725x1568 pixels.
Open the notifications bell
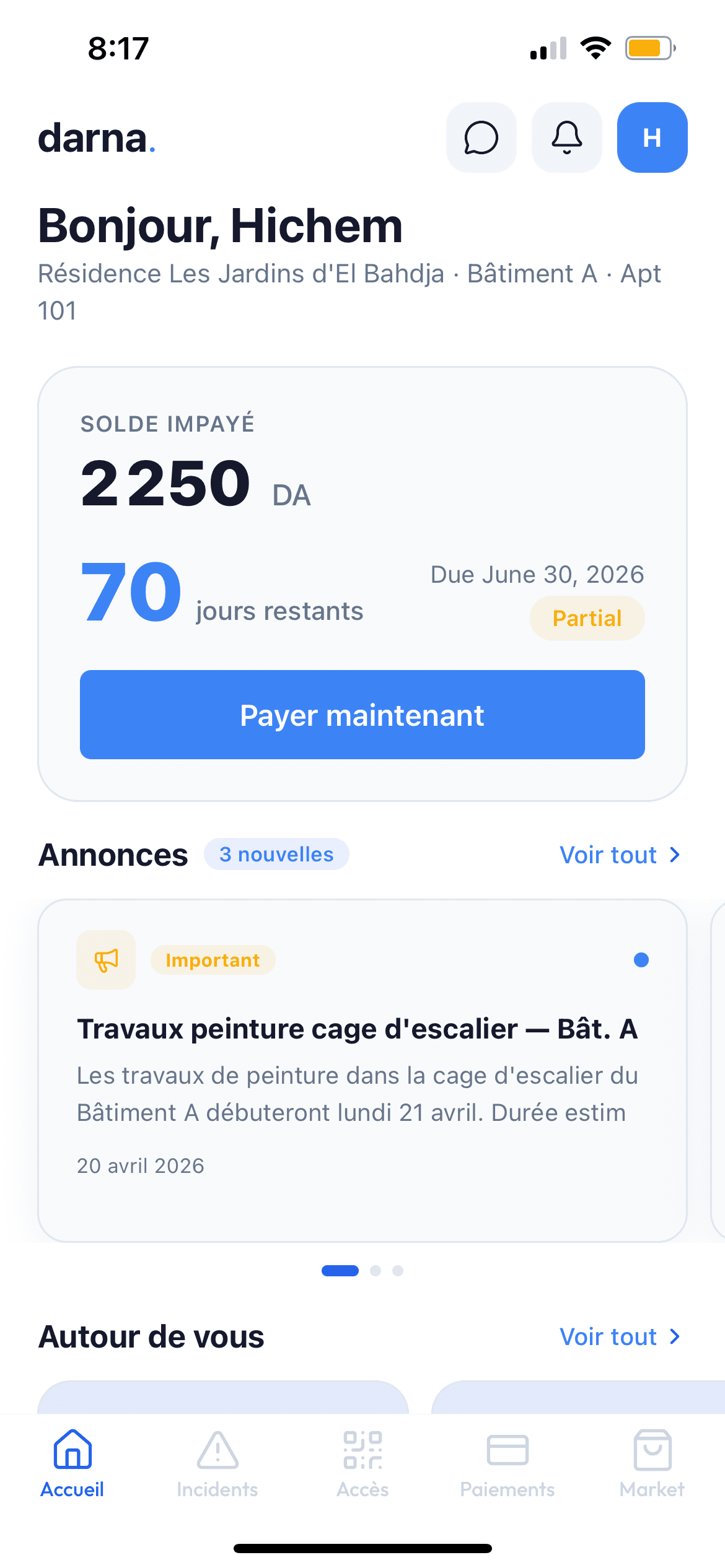[x=566, y=137]
